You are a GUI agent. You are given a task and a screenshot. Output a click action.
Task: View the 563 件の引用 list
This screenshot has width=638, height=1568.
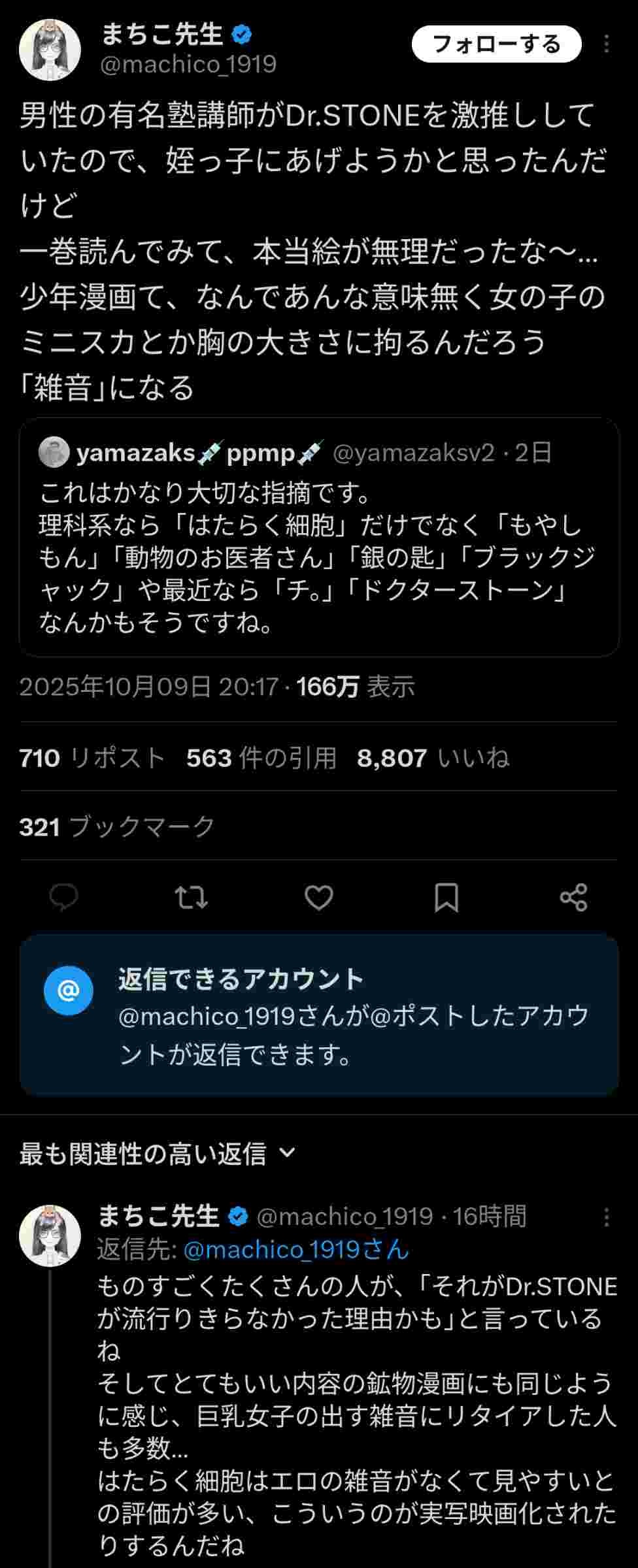pos(261,758)
